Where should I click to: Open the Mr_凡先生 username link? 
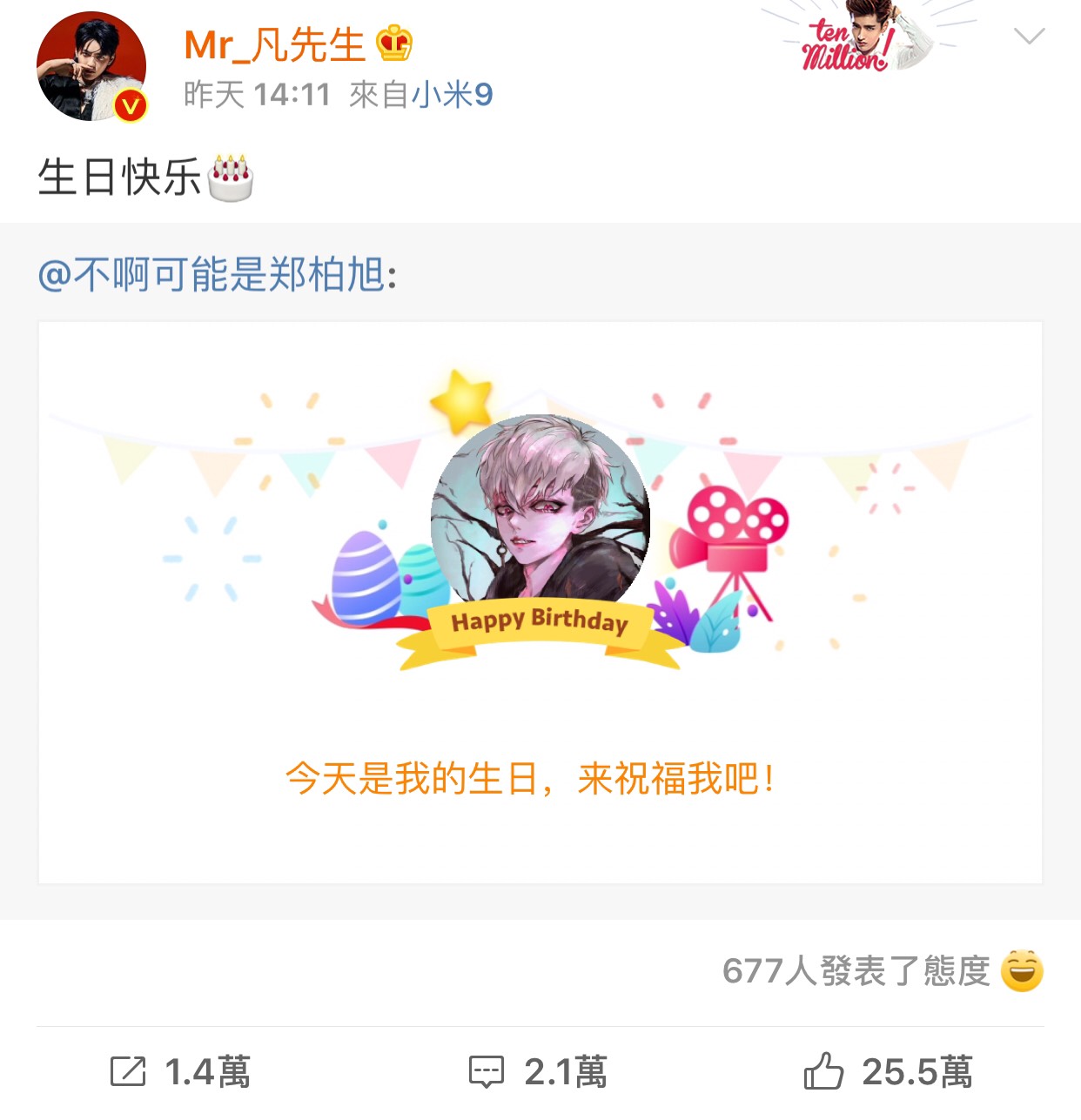click(274, 44)
